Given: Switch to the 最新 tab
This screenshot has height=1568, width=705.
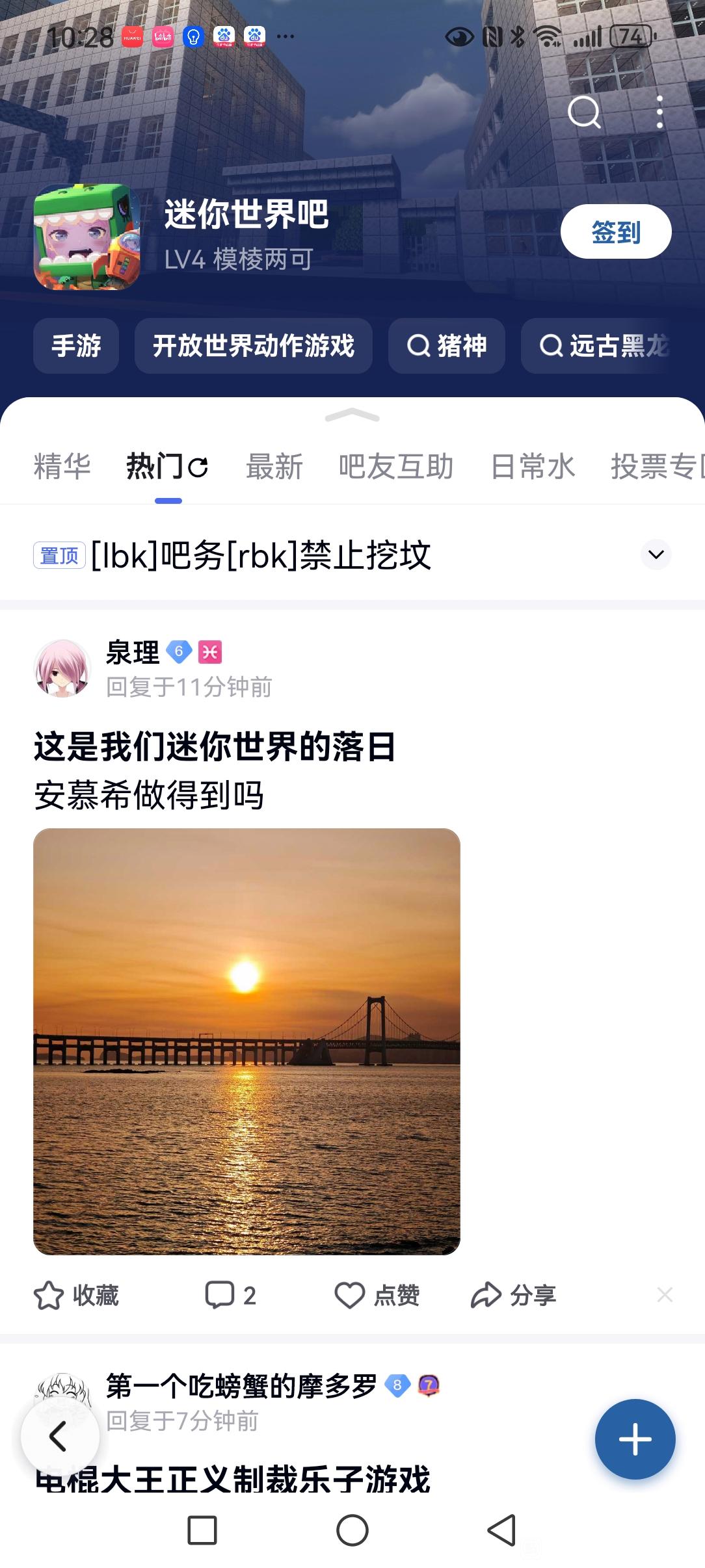Looking at the screenshot, I should [x=274, y=467].
